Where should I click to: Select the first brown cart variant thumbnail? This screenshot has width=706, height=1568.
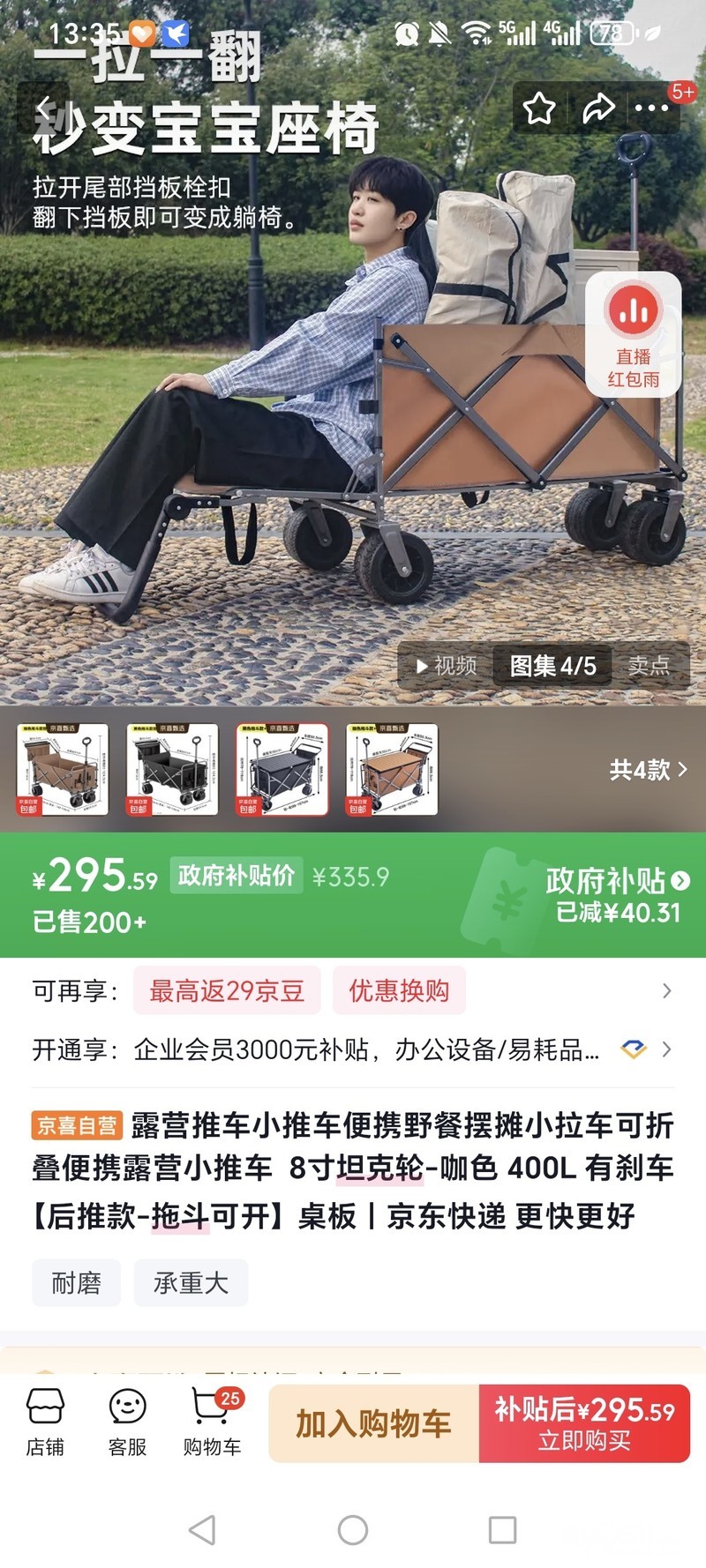click(63, 770)
